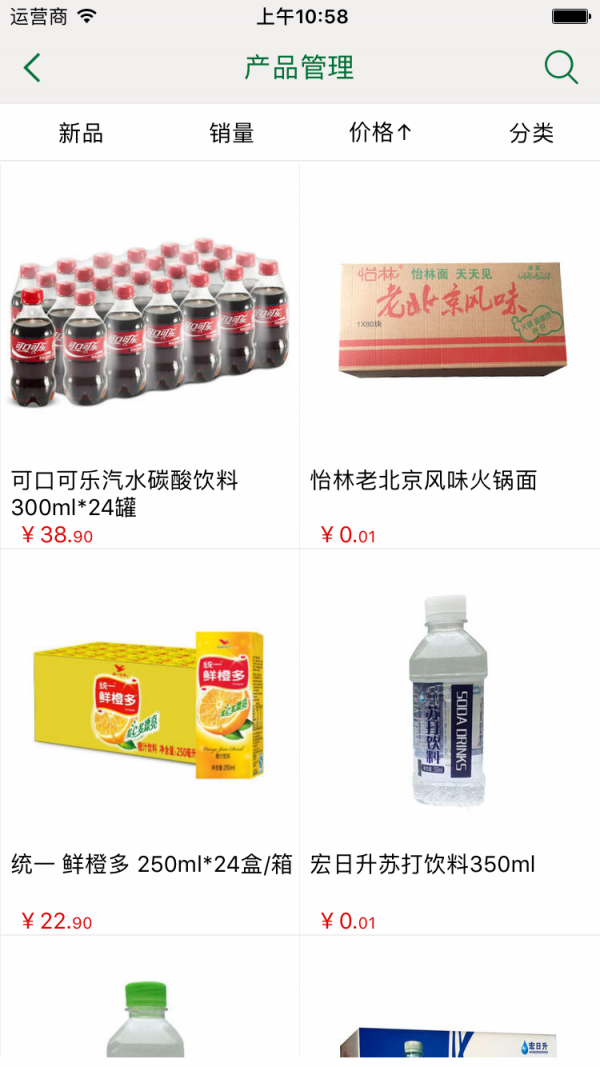This screenshot has height=1067, width=600.
Task: Open the product search icon
Action: [561, 68]
